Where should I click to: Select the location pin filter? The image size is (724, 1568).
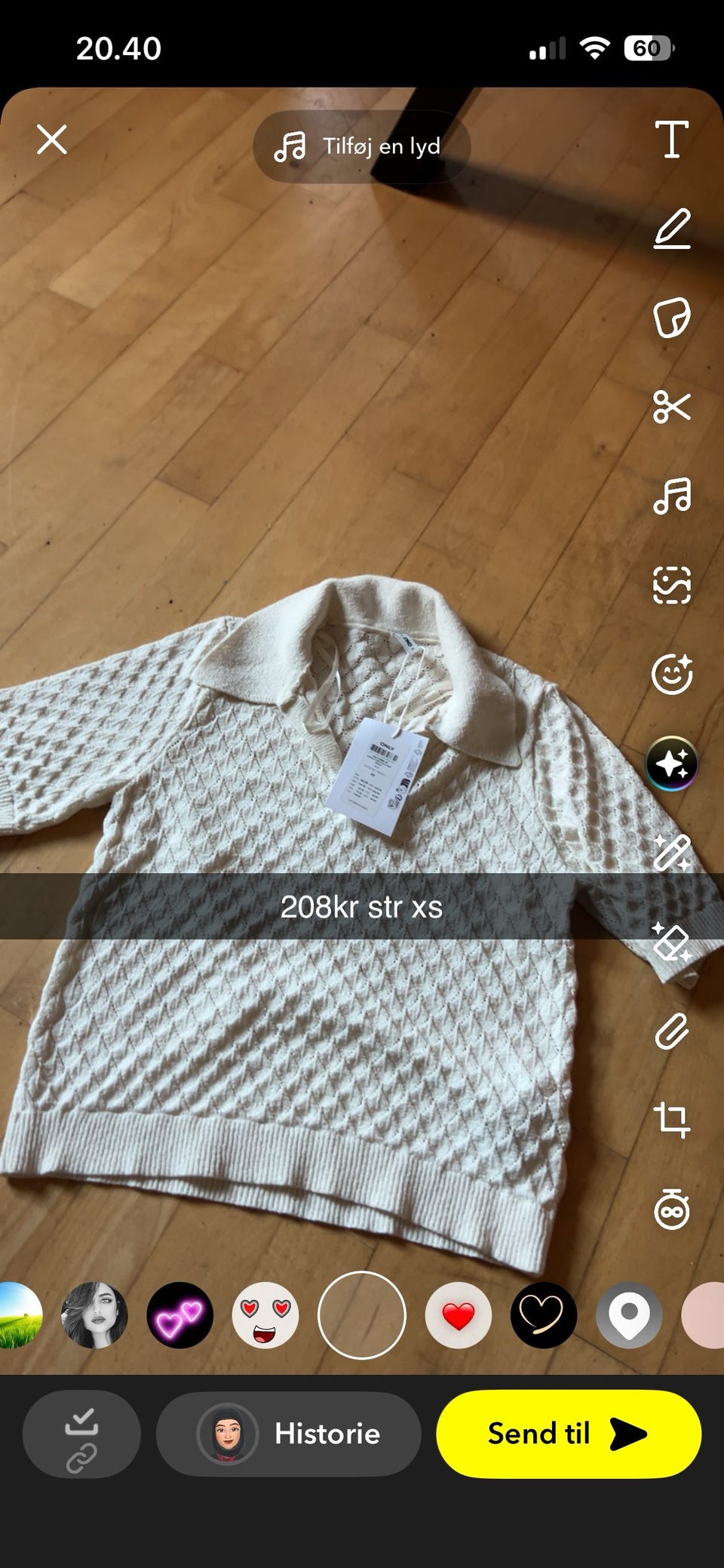coord(630,1315)
